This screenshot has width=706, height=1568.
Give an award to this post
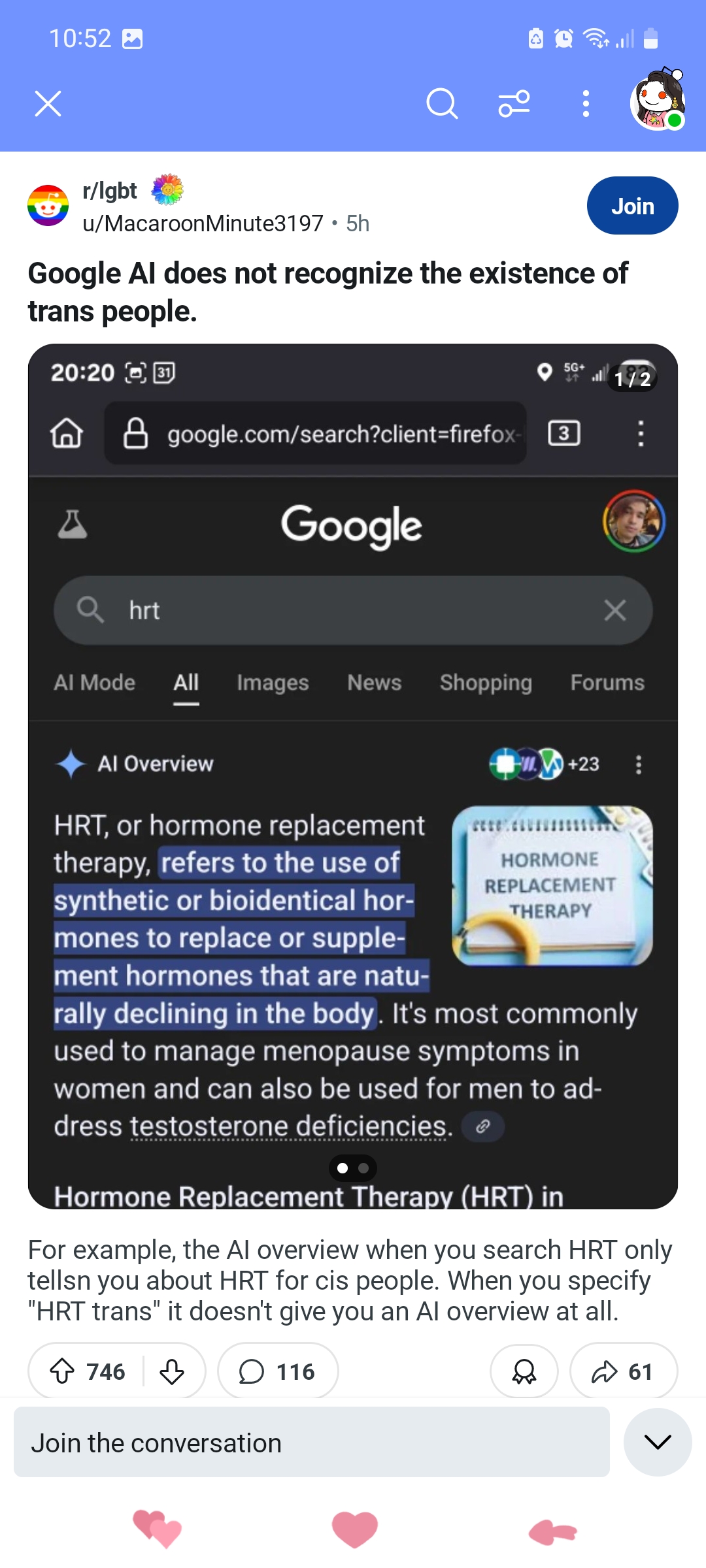click(524, 1371)
